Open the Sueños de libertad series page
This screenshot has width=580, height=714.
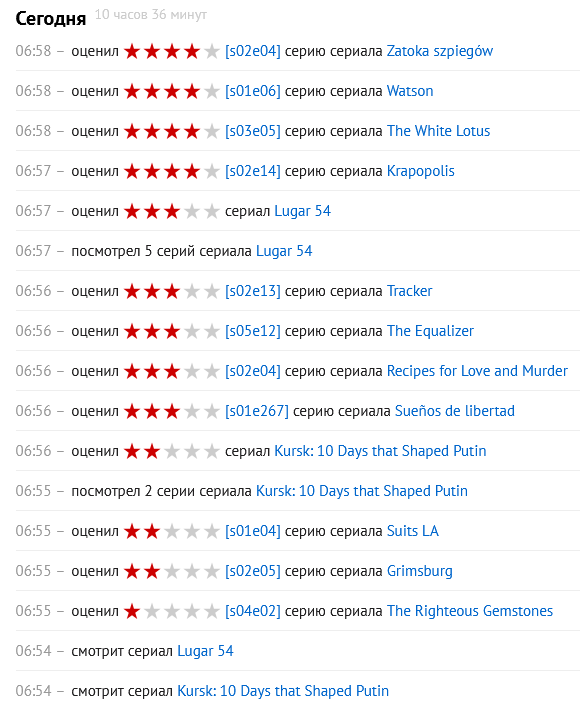[454, 411]
